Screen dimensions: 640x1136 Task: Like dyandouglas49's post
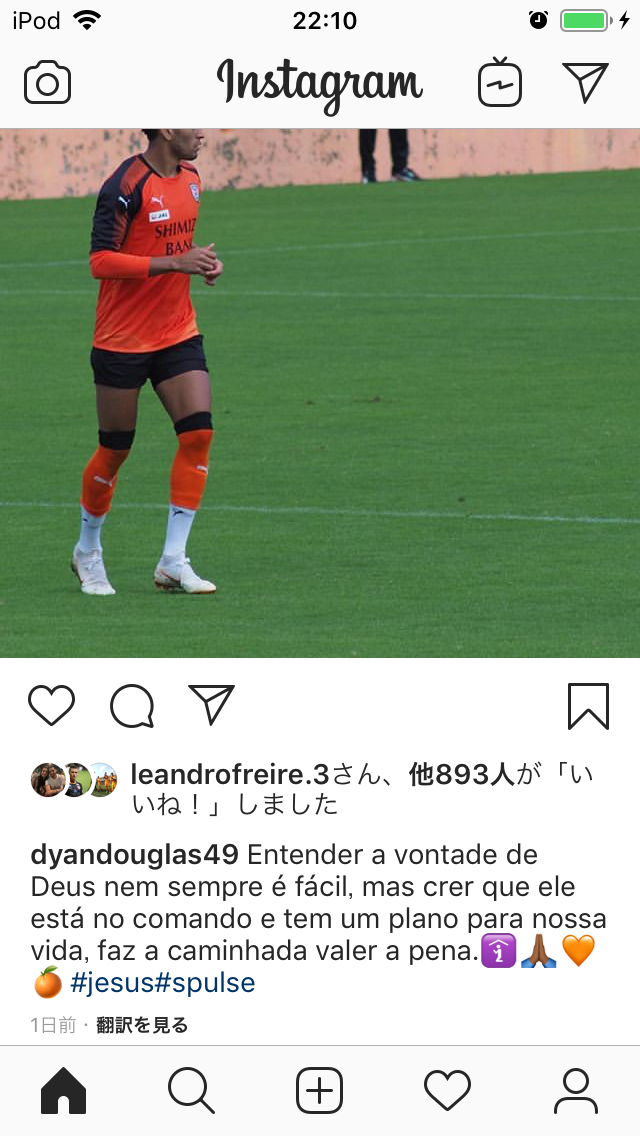(51, 706)
